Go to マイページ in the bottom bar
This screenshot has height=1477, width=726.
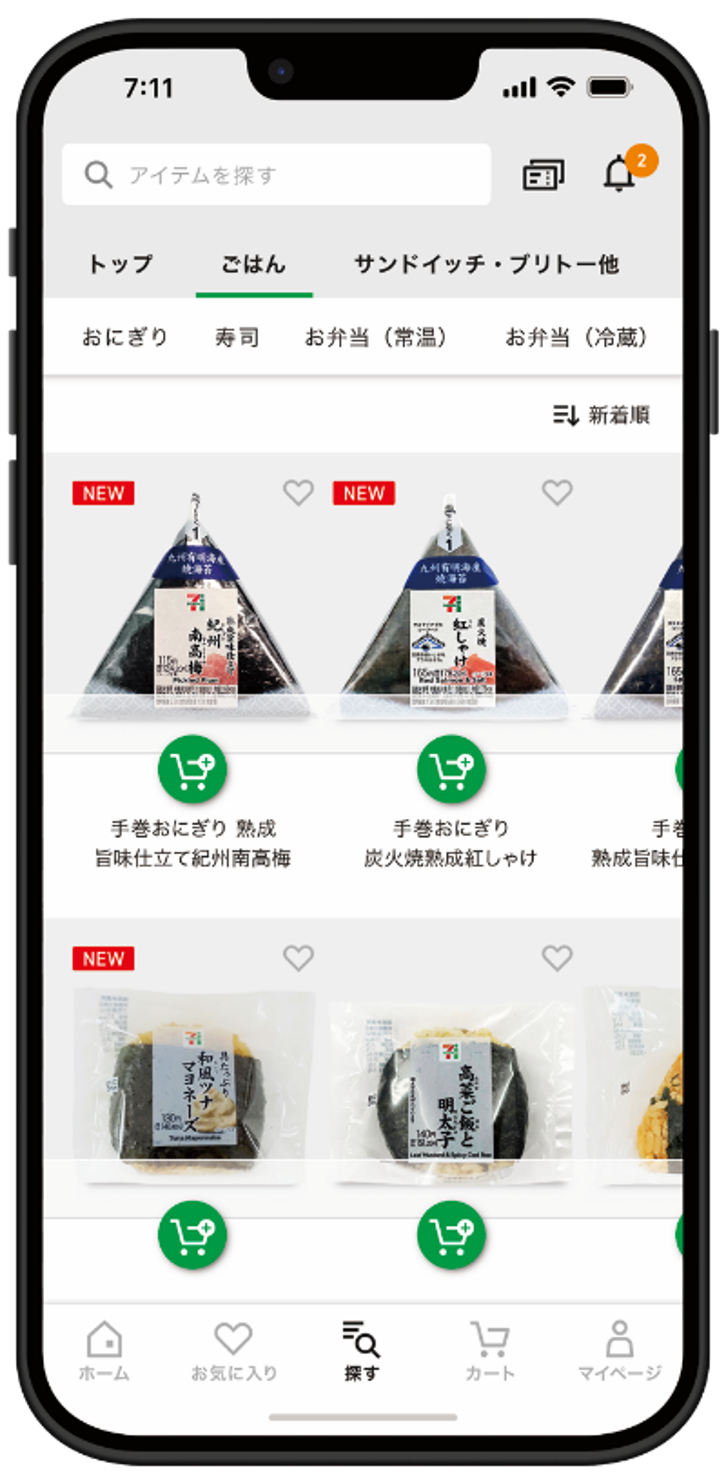coord(616,1345)
